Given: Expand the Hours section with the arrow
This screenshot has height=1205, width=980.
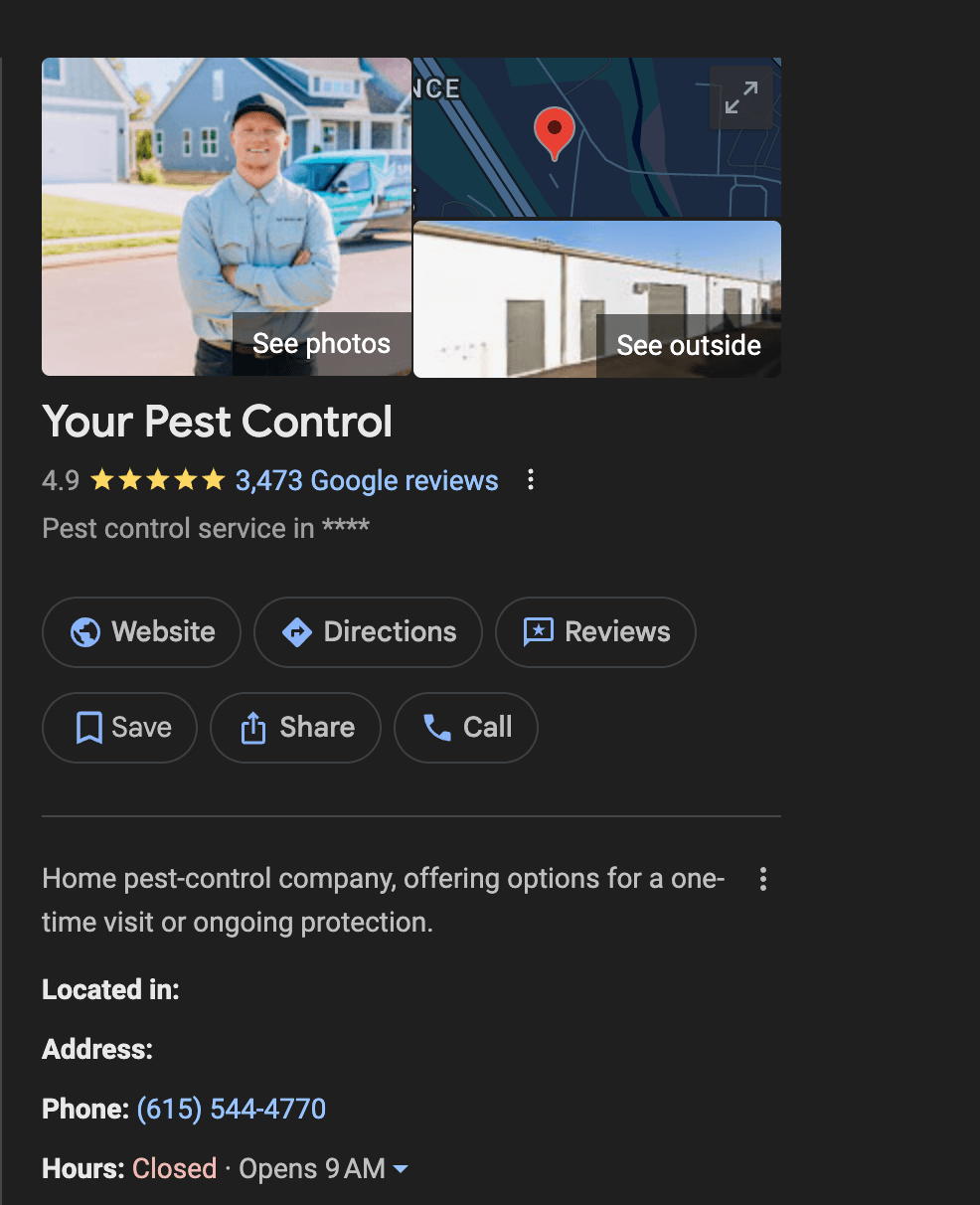Looking at the screenshot, I should pos(402,1170).
